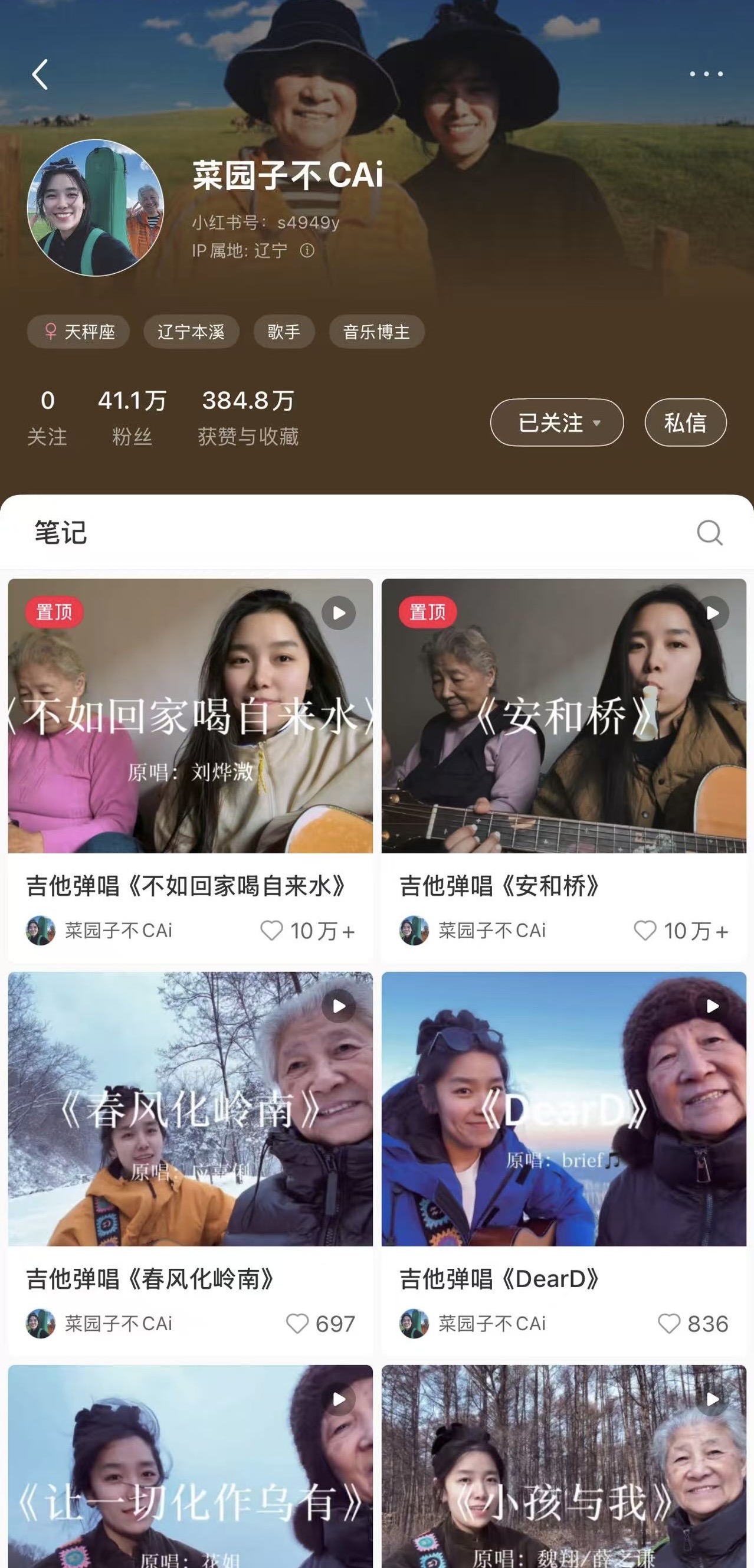The image size is (754, 1568).
Task: Like the 《春风化岭南》 note
Action: (x=297, y=1324)
